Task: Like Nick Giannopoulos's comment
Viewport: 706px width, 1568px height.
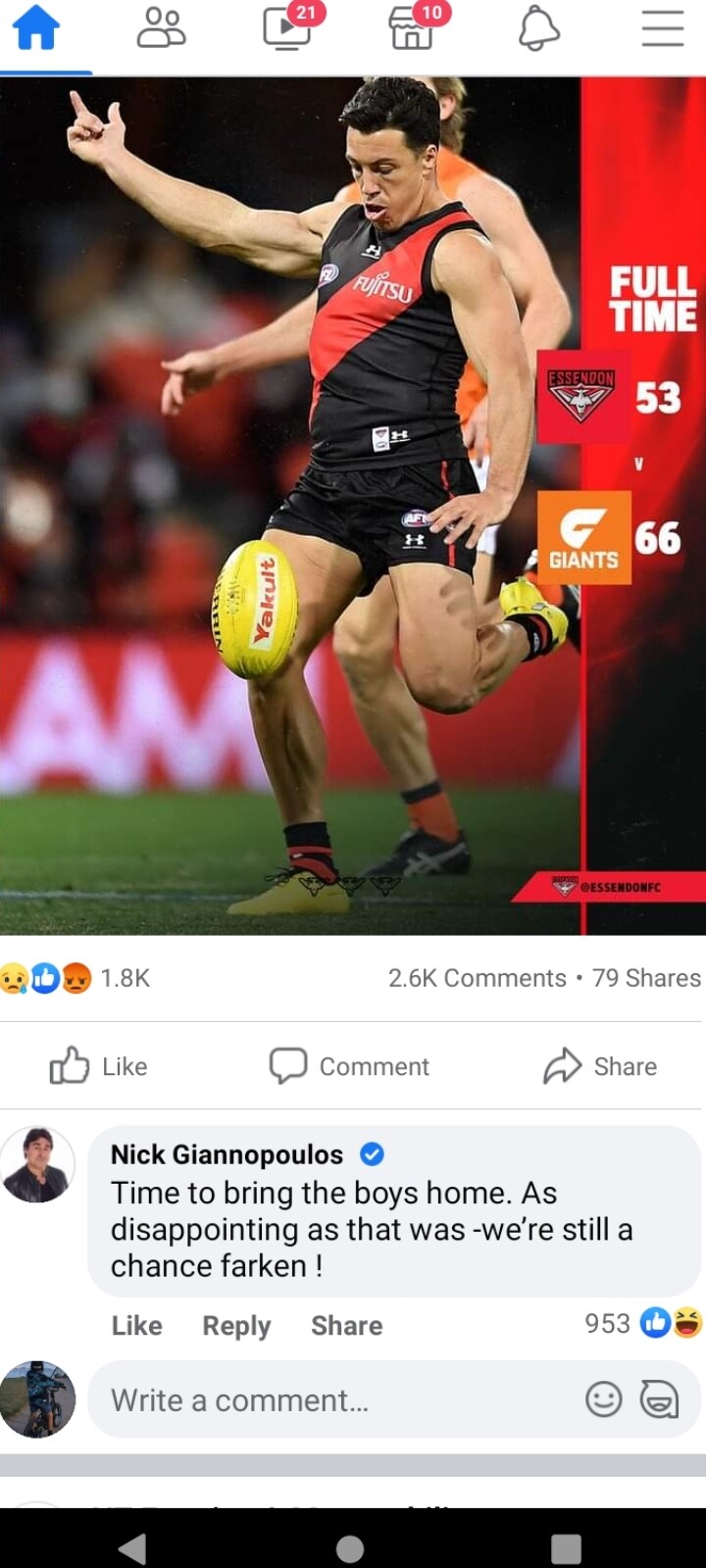Action: pyautogui.click(x=136, y=1326)
